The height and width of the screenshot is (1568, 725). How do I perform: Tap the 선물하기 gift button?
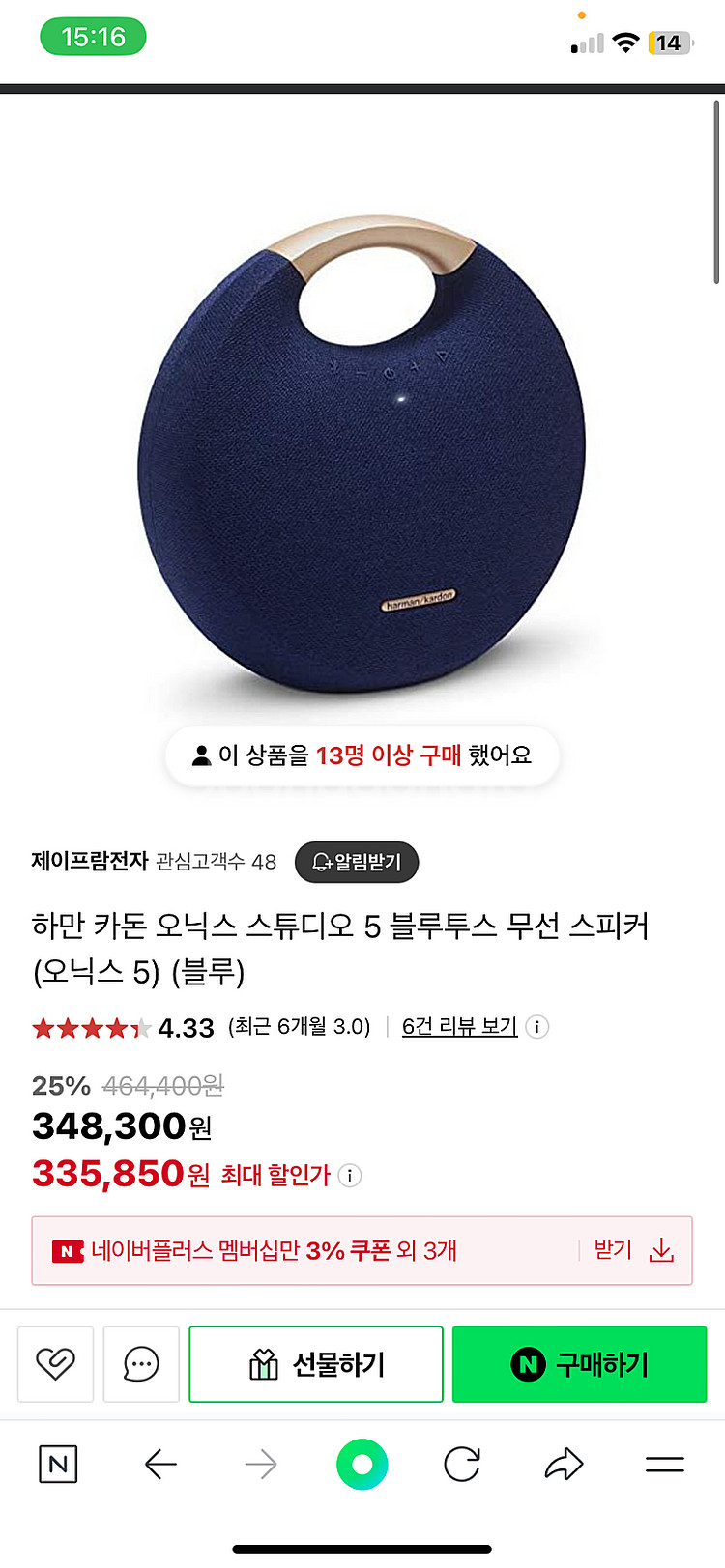316,1364
